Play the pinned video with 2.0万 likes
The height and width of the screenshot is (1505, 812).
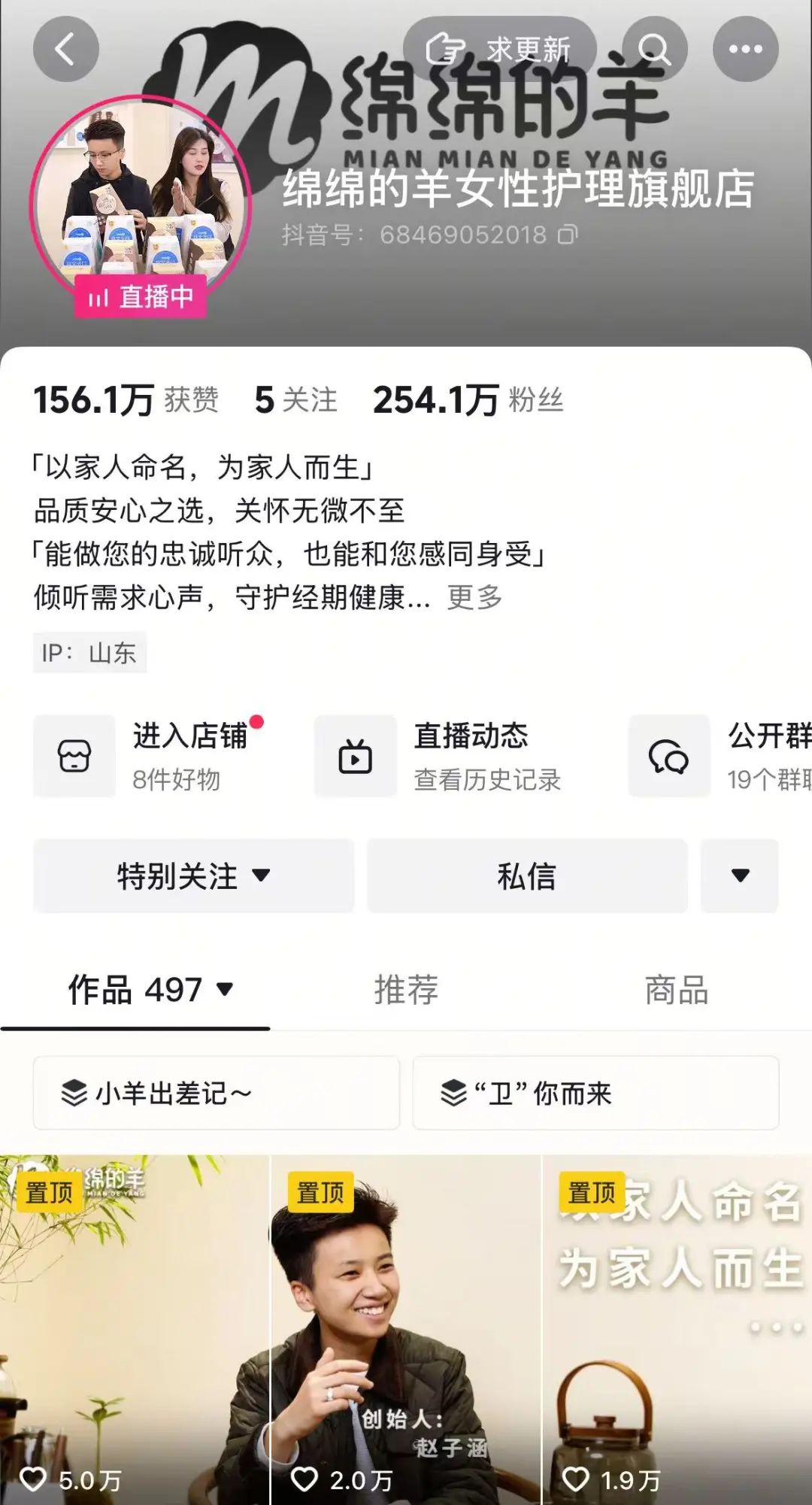click(406, 1331)
